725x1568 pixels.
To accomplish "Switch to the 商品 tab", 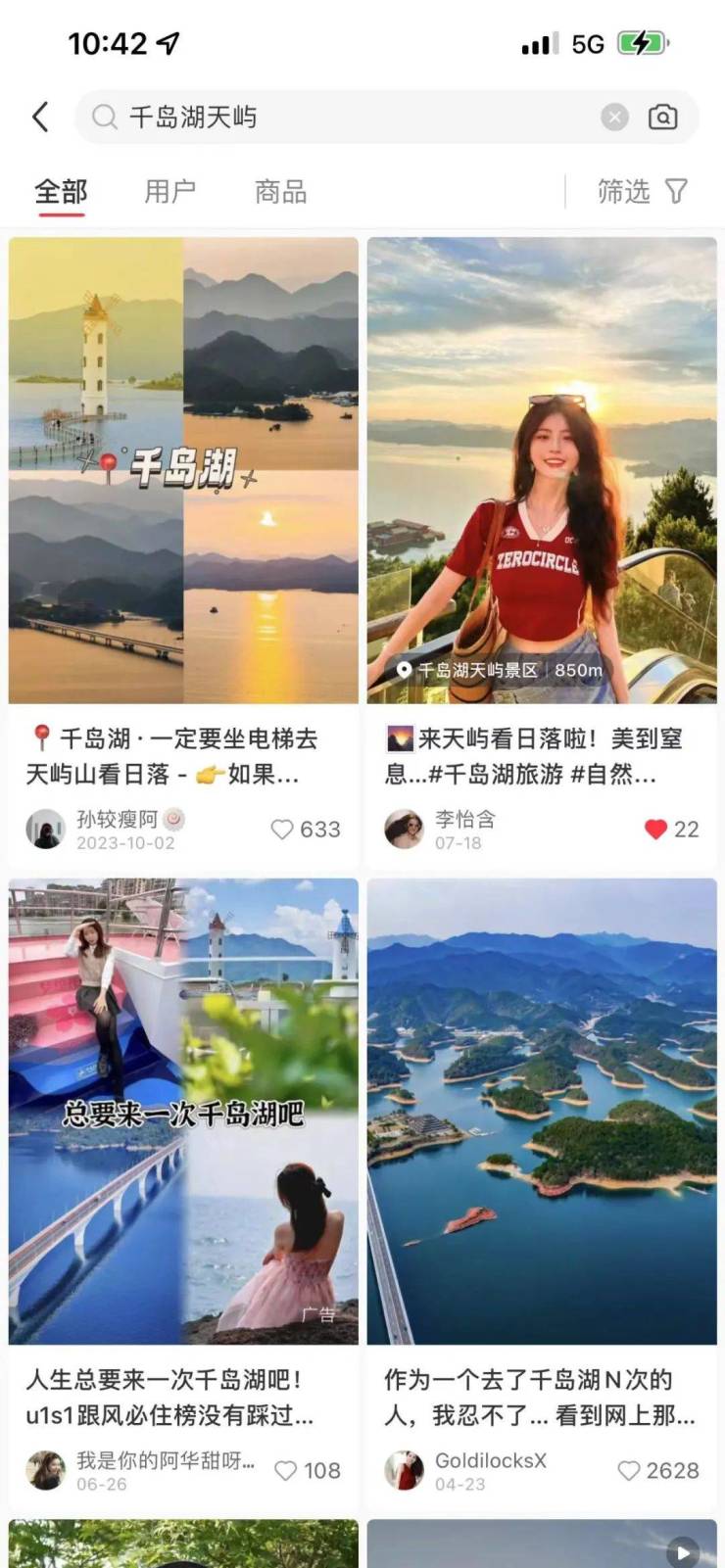I will coord(280,191).
